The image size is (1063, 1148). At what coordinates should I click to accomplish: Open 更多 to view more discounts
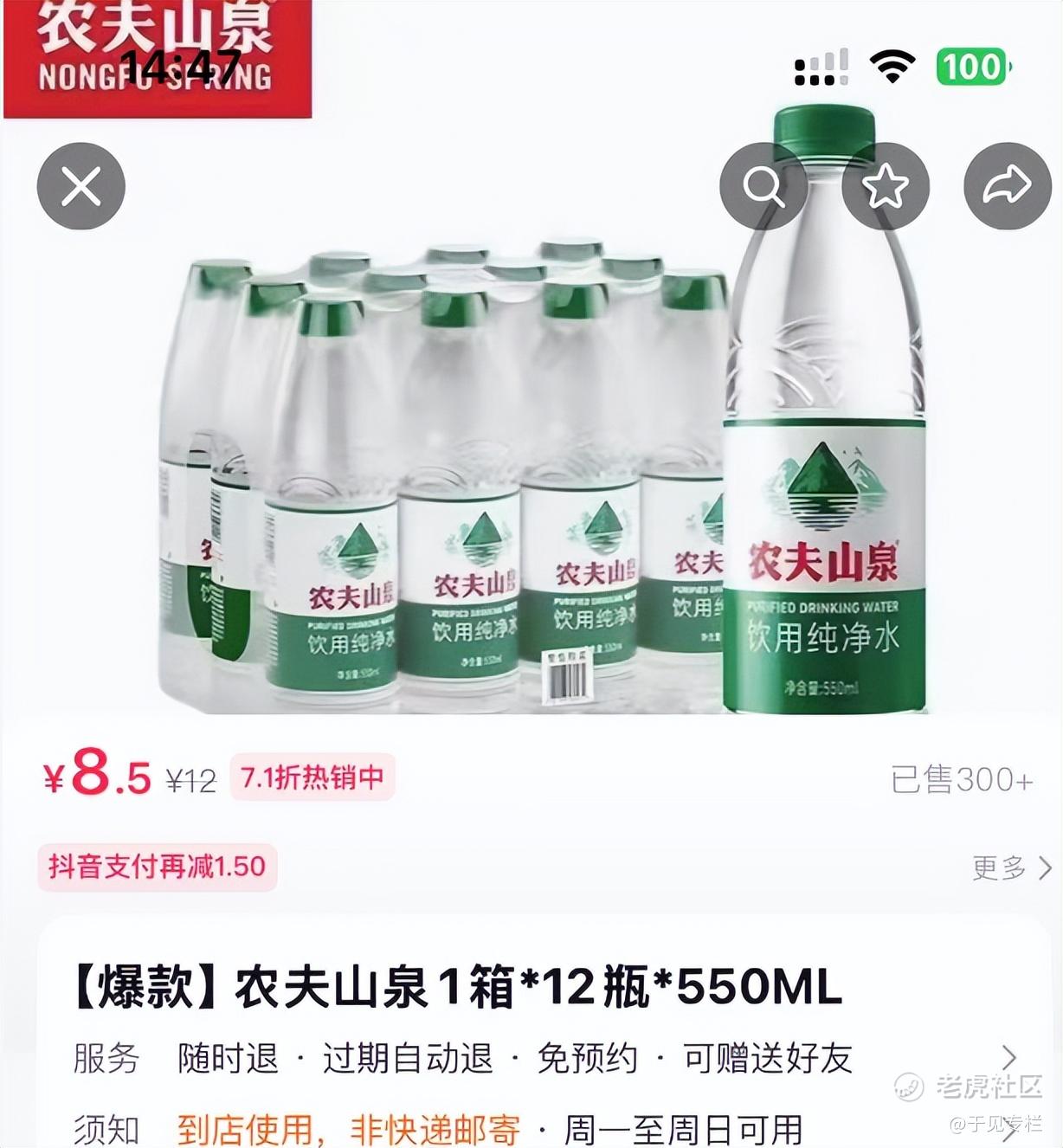click(x=1012, y=867)
